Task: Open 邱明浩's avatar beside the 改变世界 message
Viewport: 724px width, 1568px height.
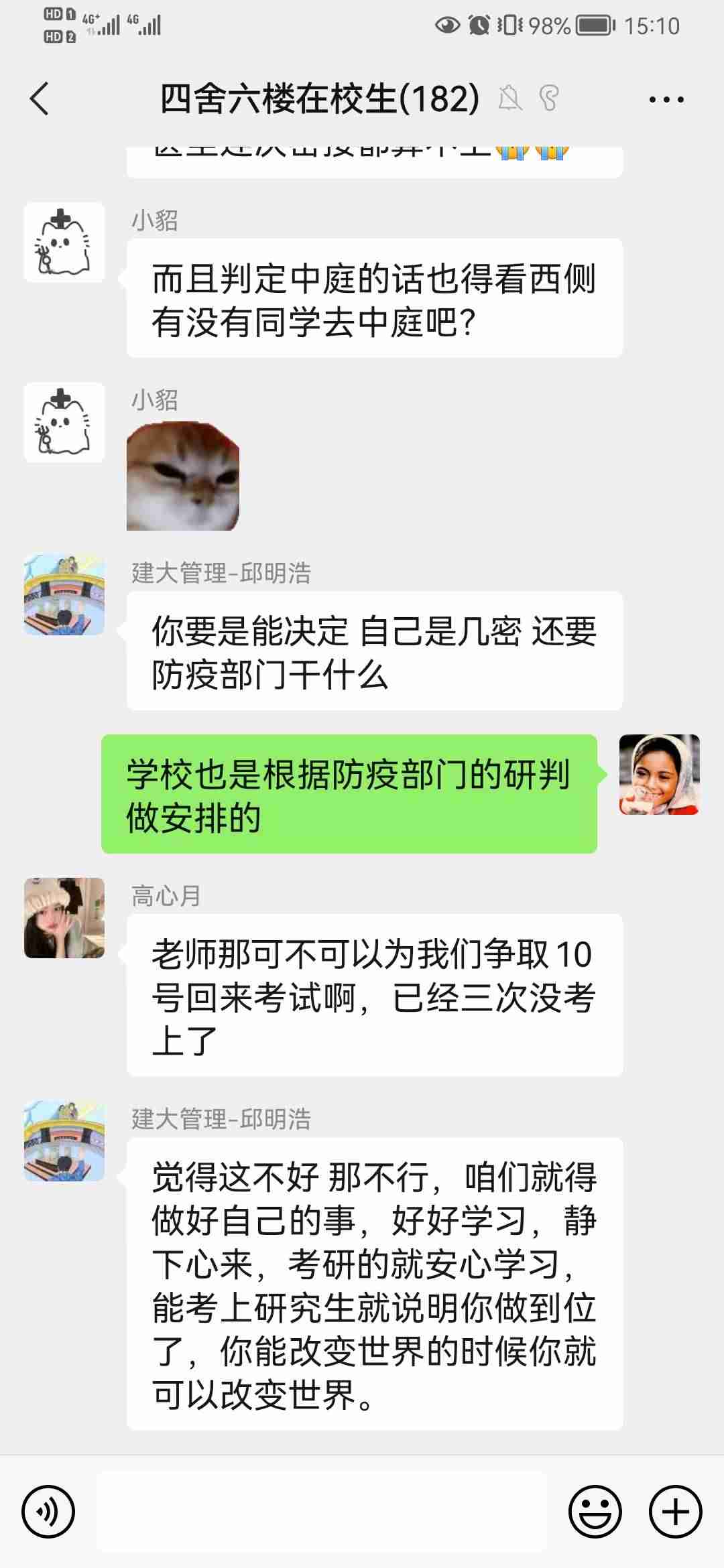Action: (64, 1140)
